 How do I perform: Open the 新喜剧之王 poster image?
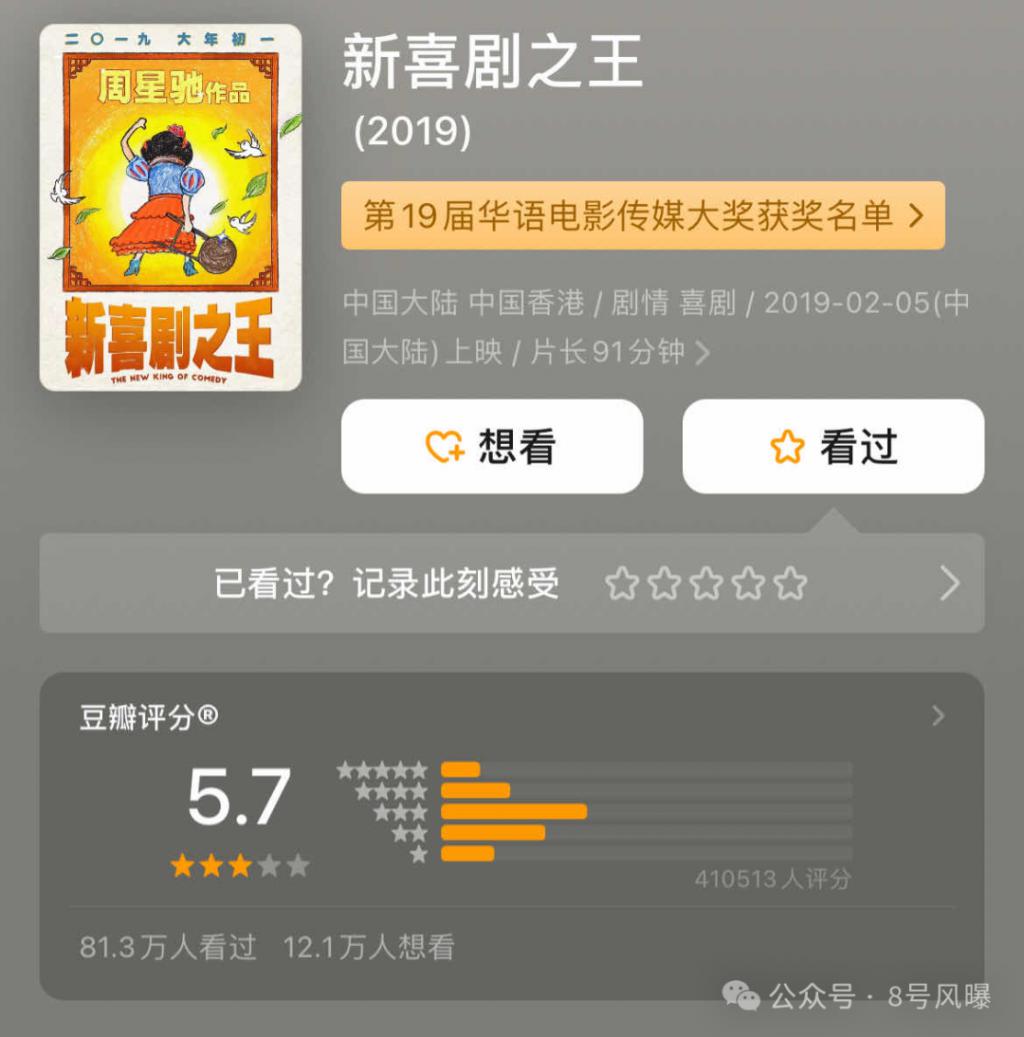point(170,207)
